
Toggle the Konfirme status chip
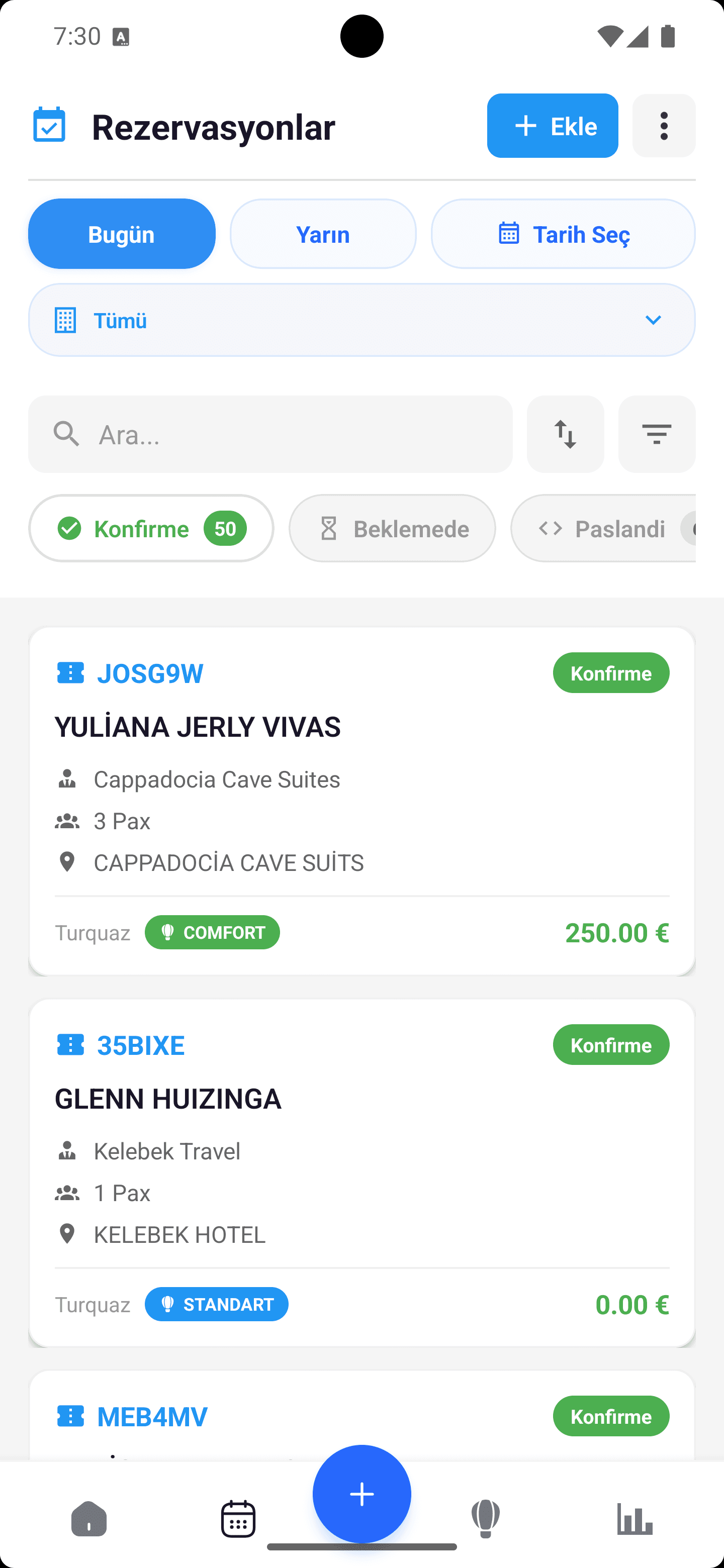click(x=151, y=528)
